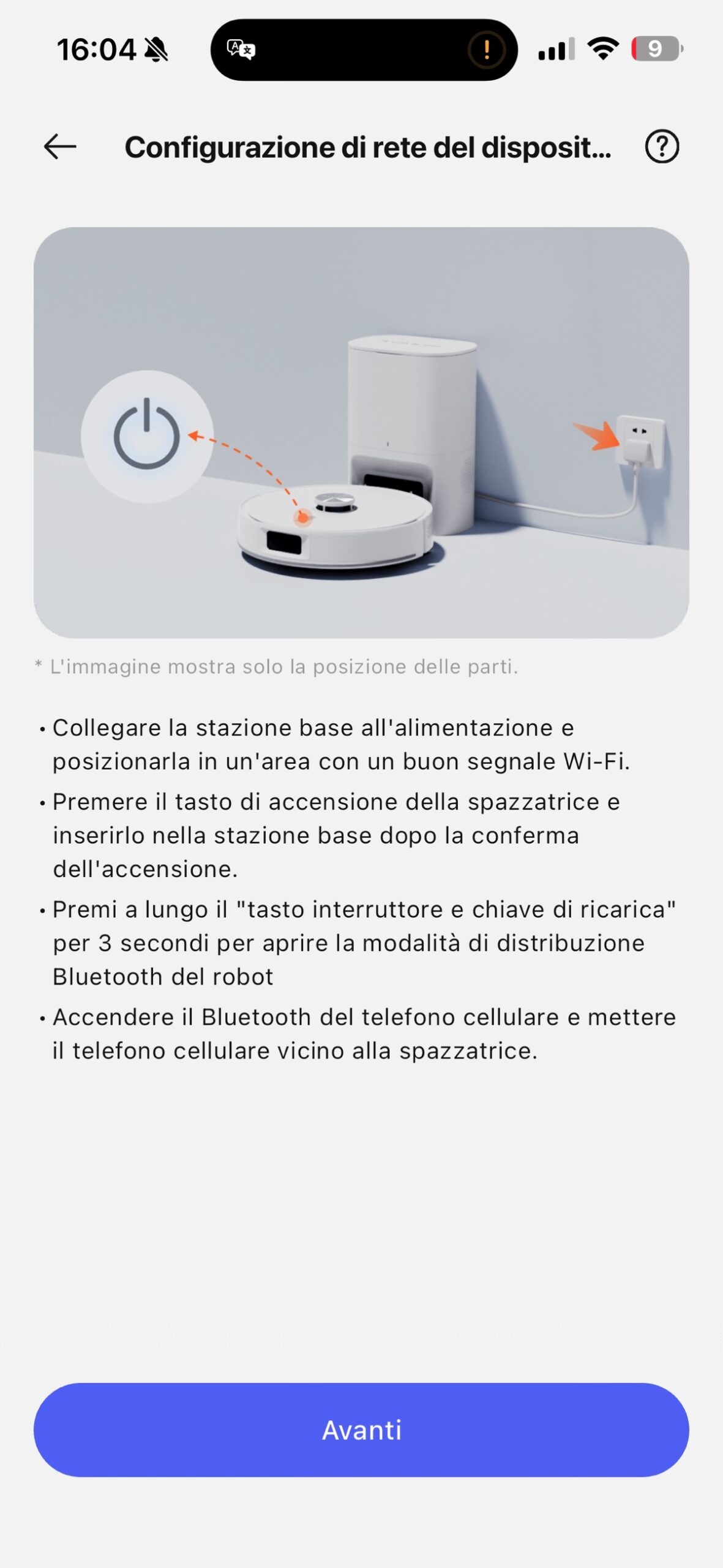
Task: Open the help question mark icon
Action: click(x=662, y=147)
